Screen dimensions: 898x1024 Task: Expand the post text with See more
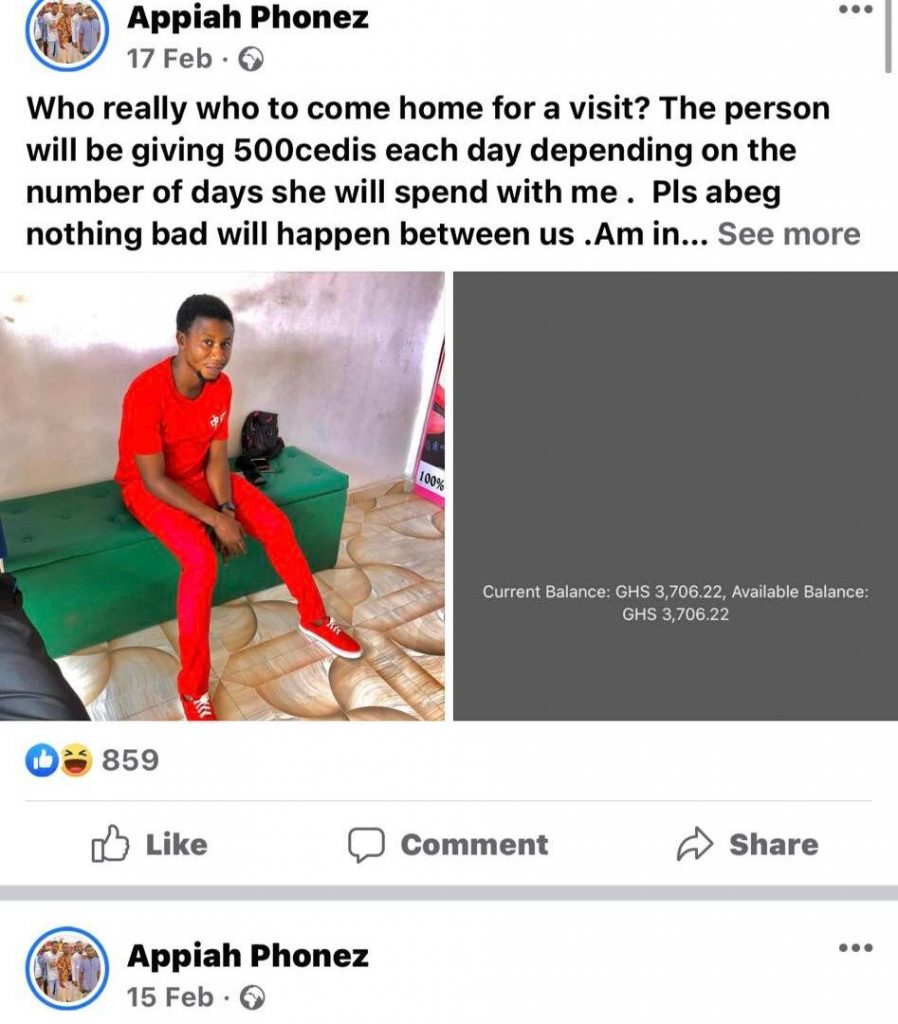coord(789,234)
